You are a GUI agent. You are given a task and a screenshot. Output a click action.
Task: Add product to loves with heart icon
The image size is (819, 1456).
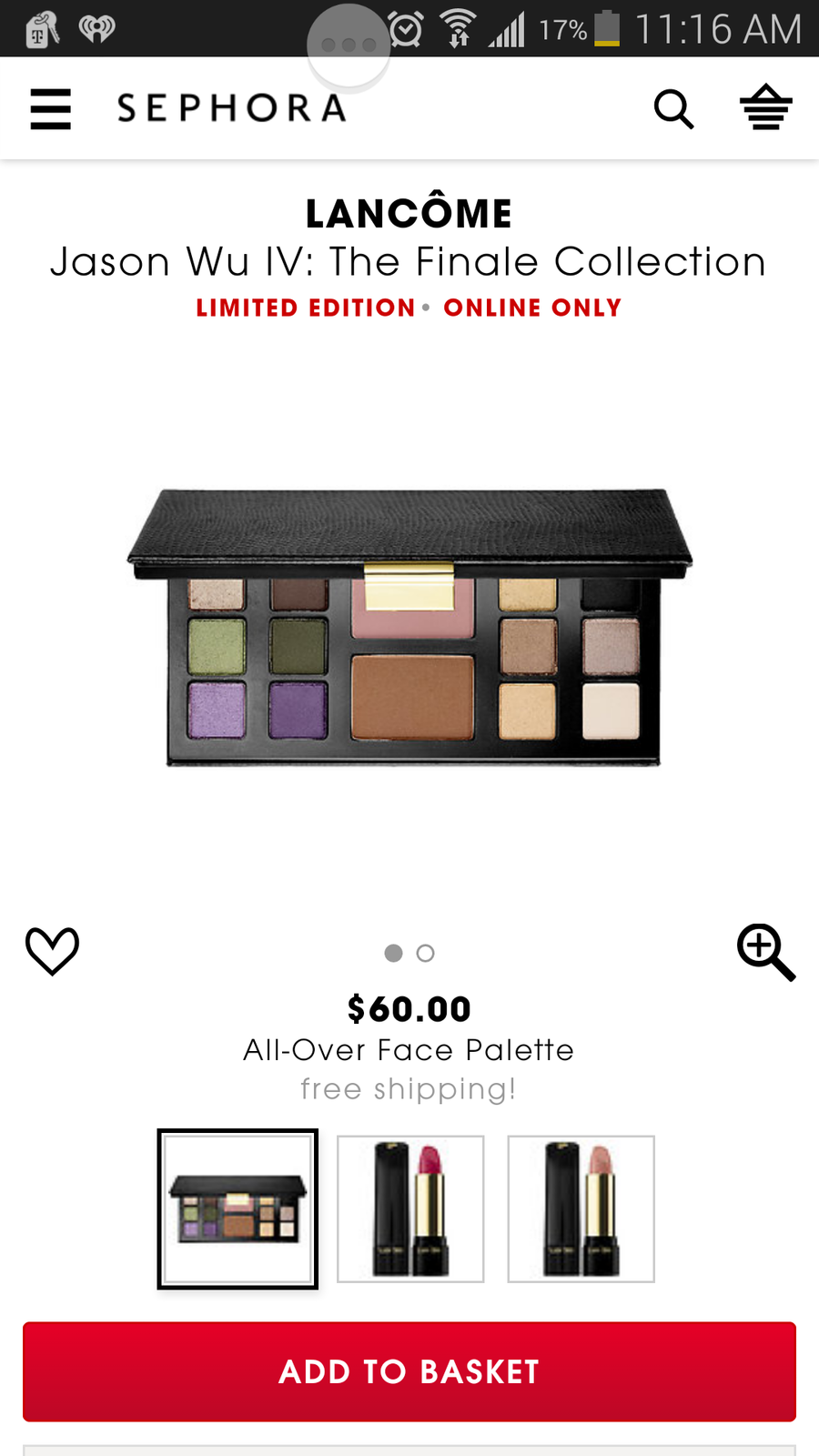pos(52,951)
